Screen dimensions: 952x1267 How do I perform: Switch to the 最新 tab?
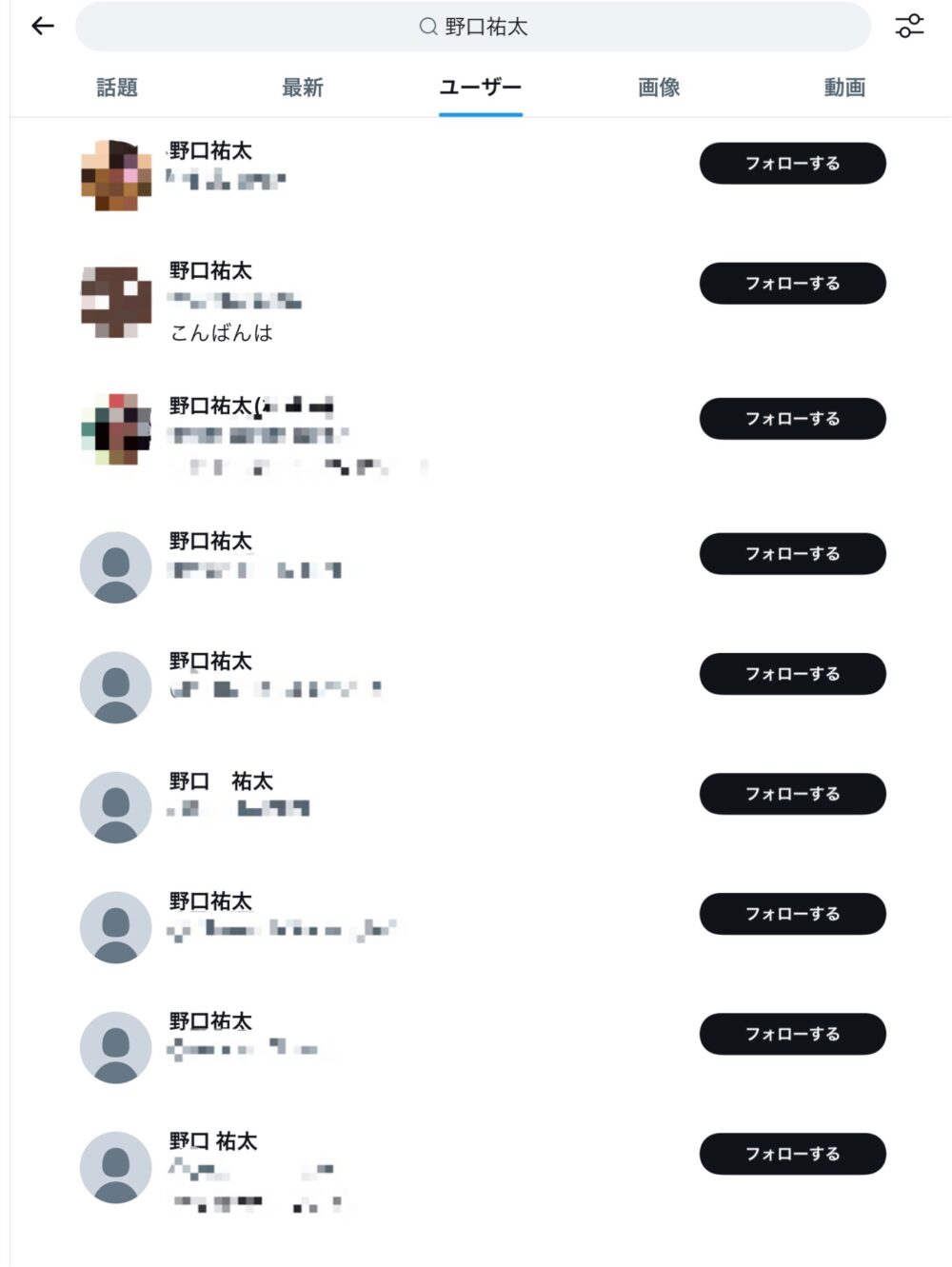[x=303, y=88]
